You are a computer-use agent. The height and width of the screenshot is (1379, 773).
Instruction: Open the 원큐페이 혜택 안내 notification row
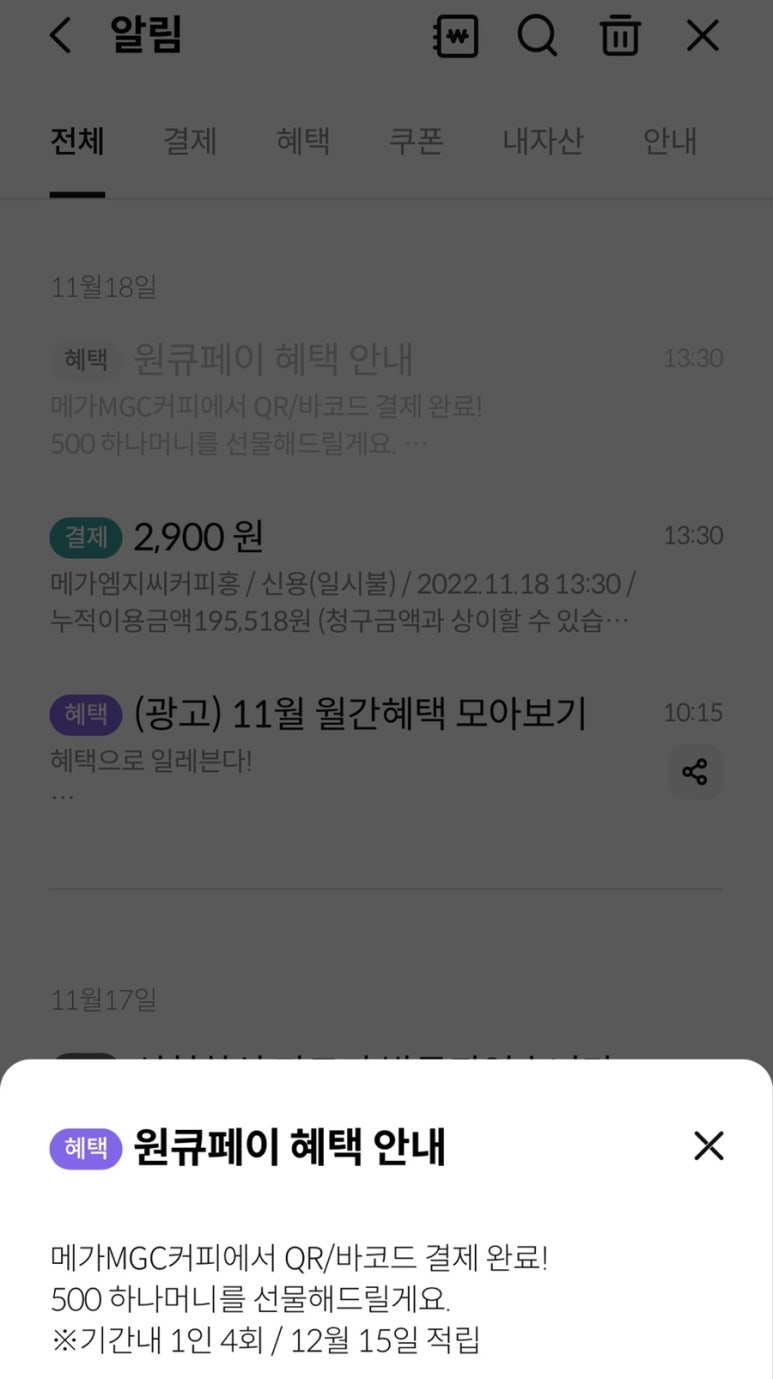340,400
